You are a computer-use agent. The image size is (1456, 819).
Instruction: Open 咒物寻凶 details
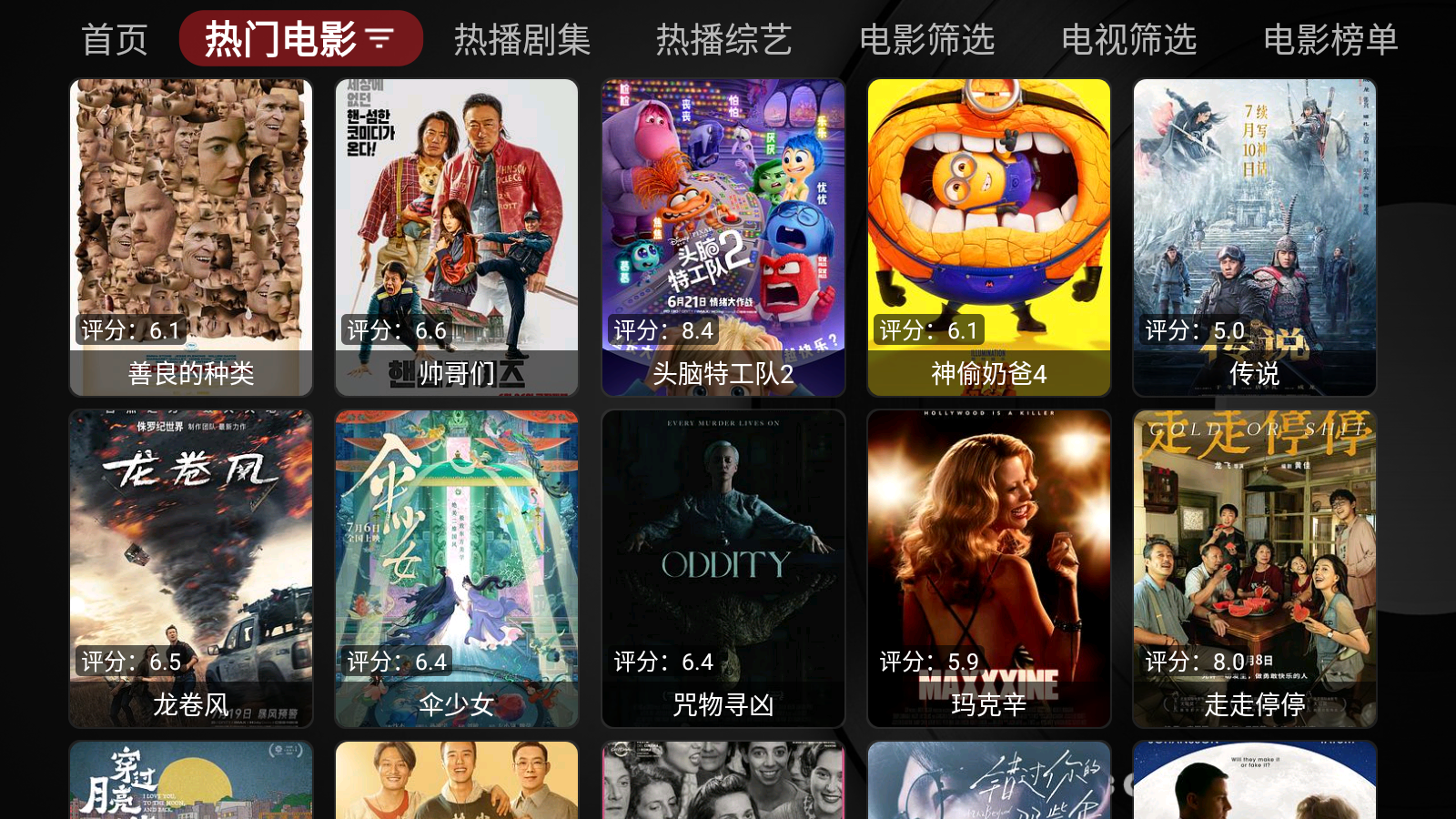click(723, 568)
